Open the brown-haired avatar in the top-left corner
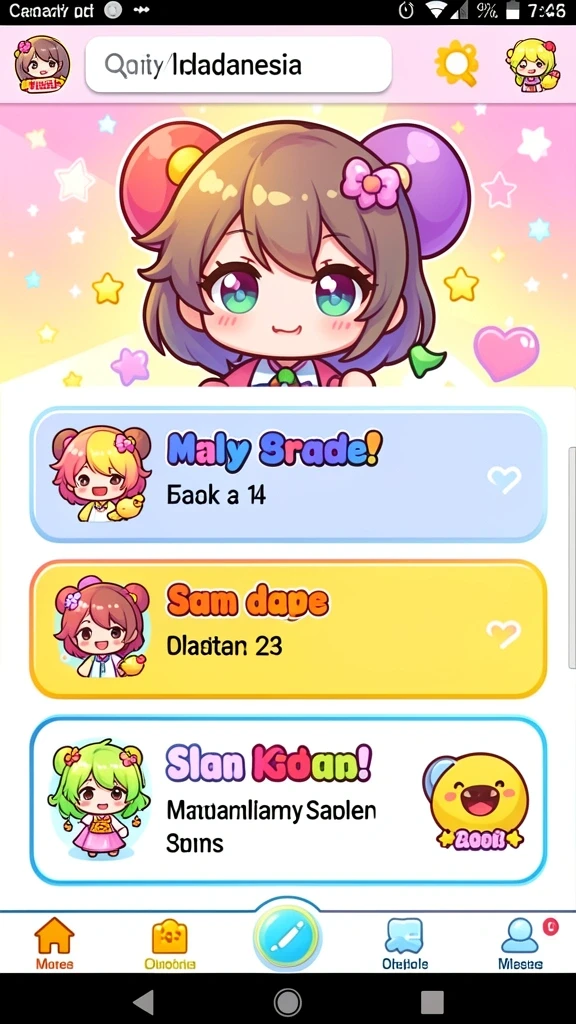 42,64
